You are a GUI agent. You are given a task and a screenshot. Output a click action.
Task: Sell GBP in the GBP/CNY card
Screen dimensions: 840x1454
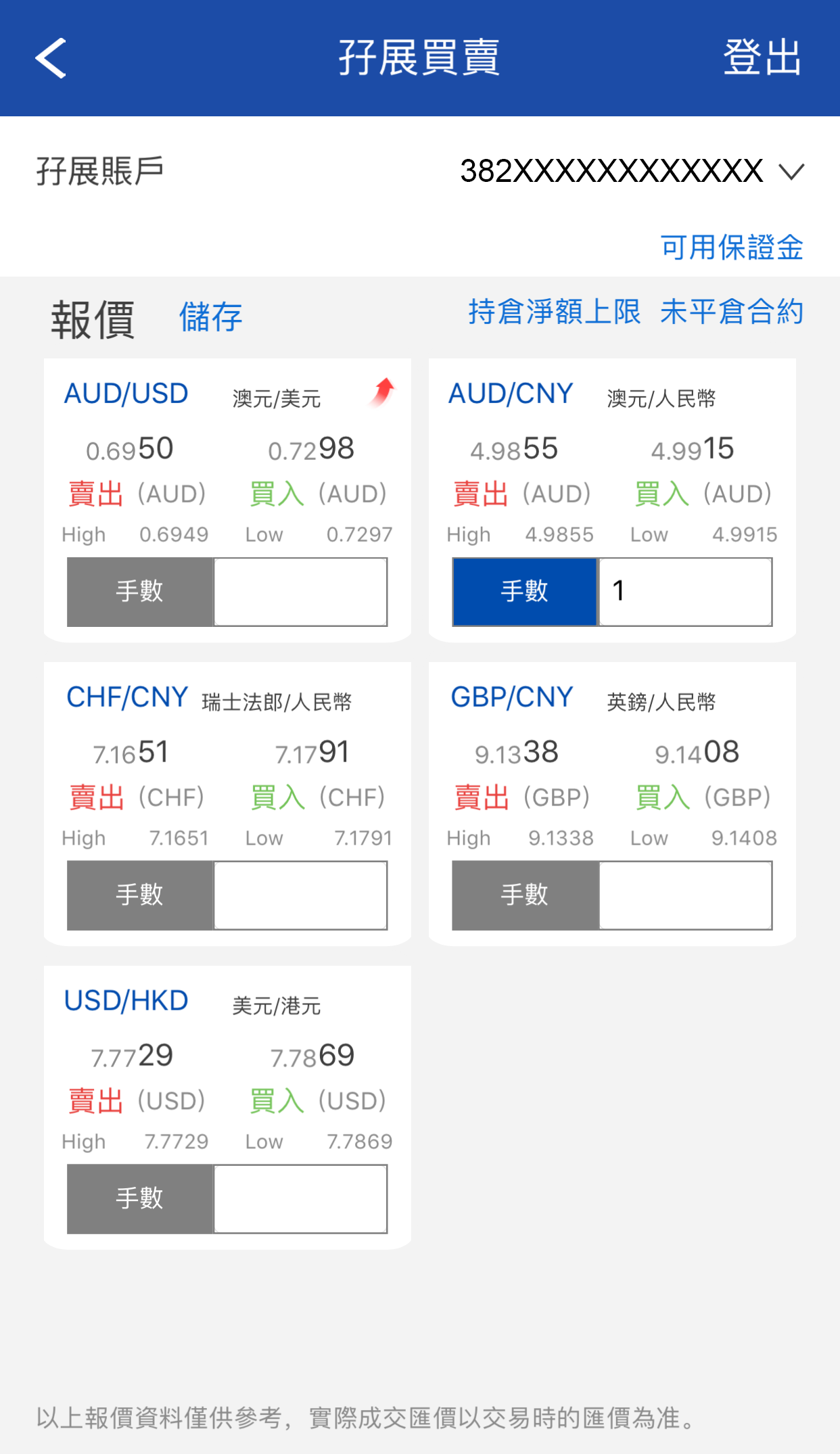[482, 797]
